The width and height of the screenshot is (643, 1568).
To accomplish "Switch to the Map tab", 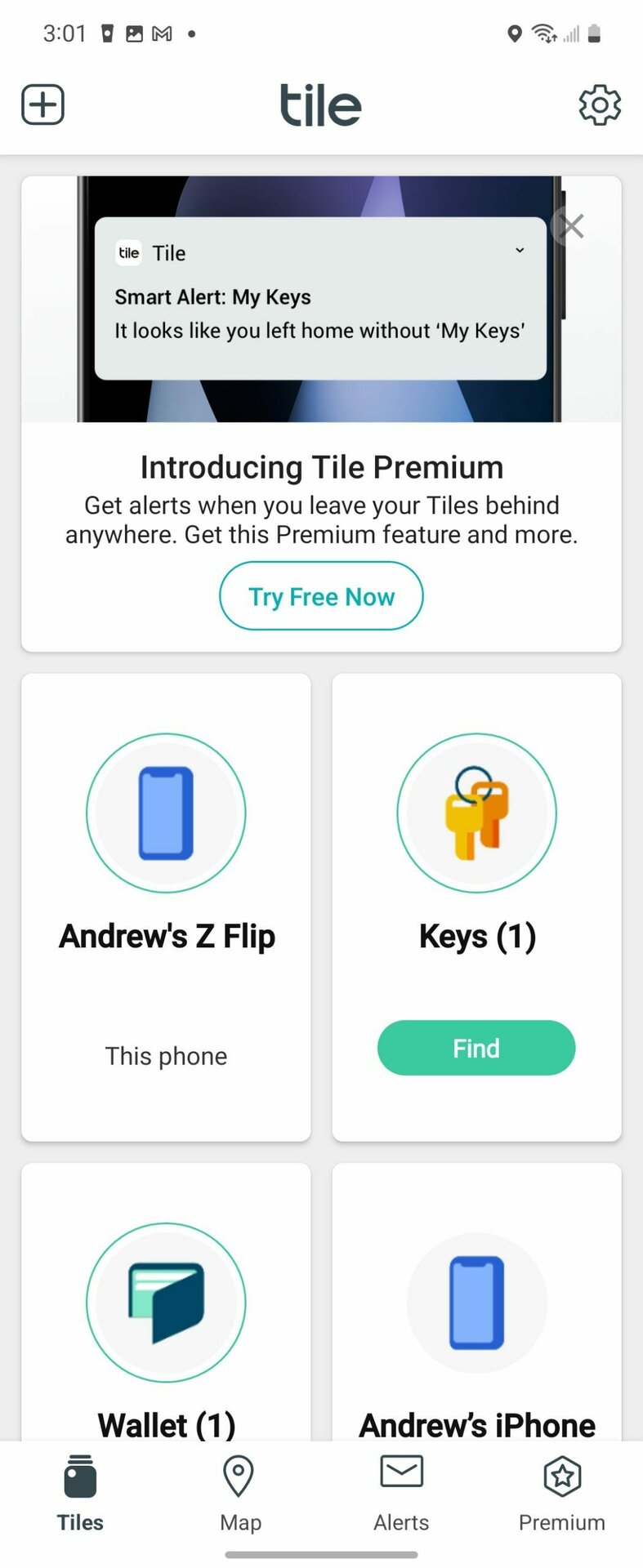I will click(x=240, y=1494).
